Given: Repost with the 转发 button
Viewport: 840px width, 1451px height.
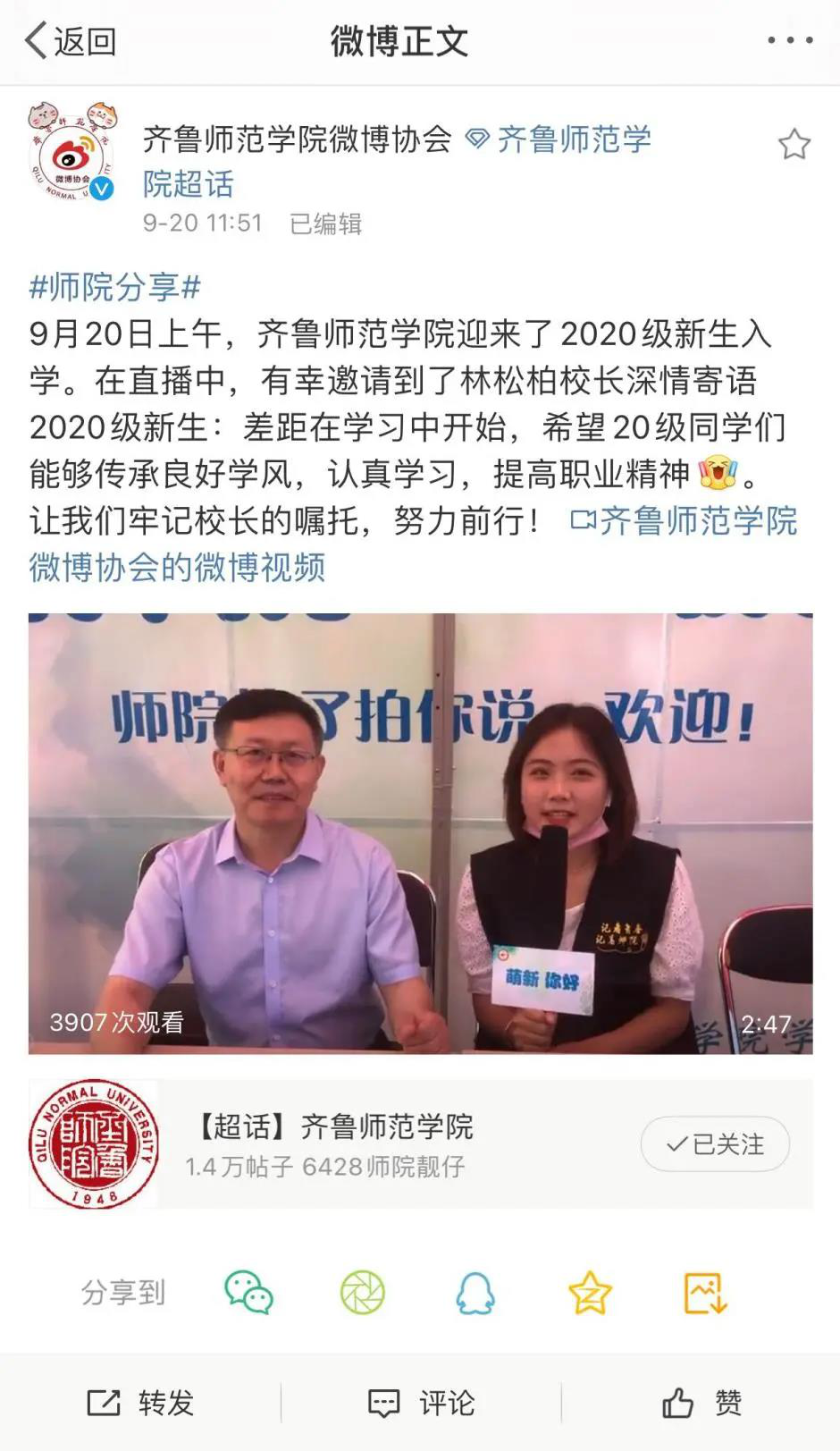Looking at the screenshot, I should 140,1403.
